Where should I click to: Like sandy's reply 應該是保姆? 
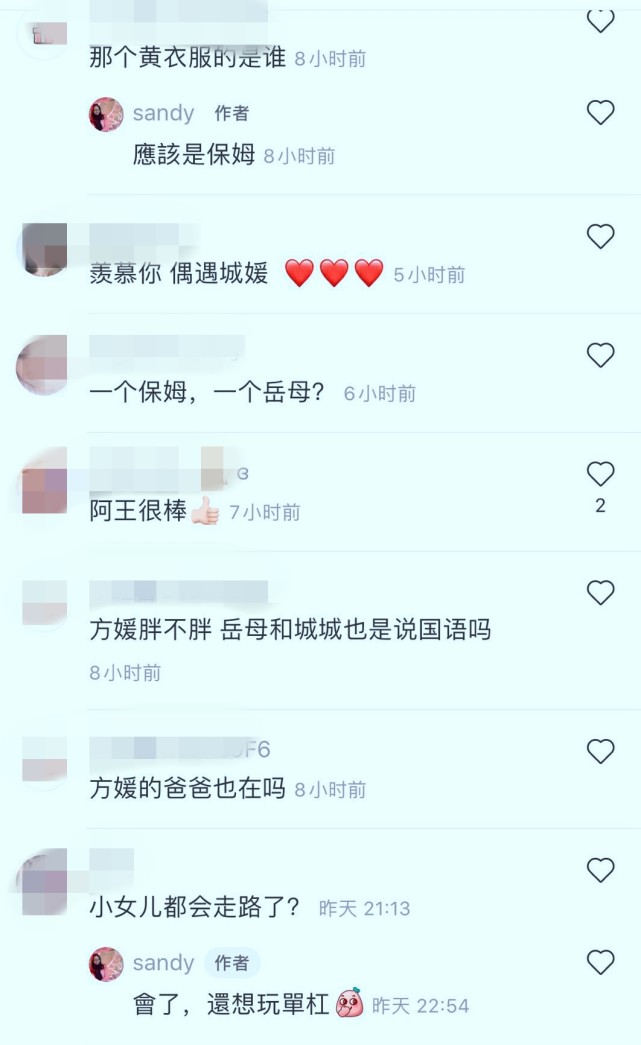[600, 113]
